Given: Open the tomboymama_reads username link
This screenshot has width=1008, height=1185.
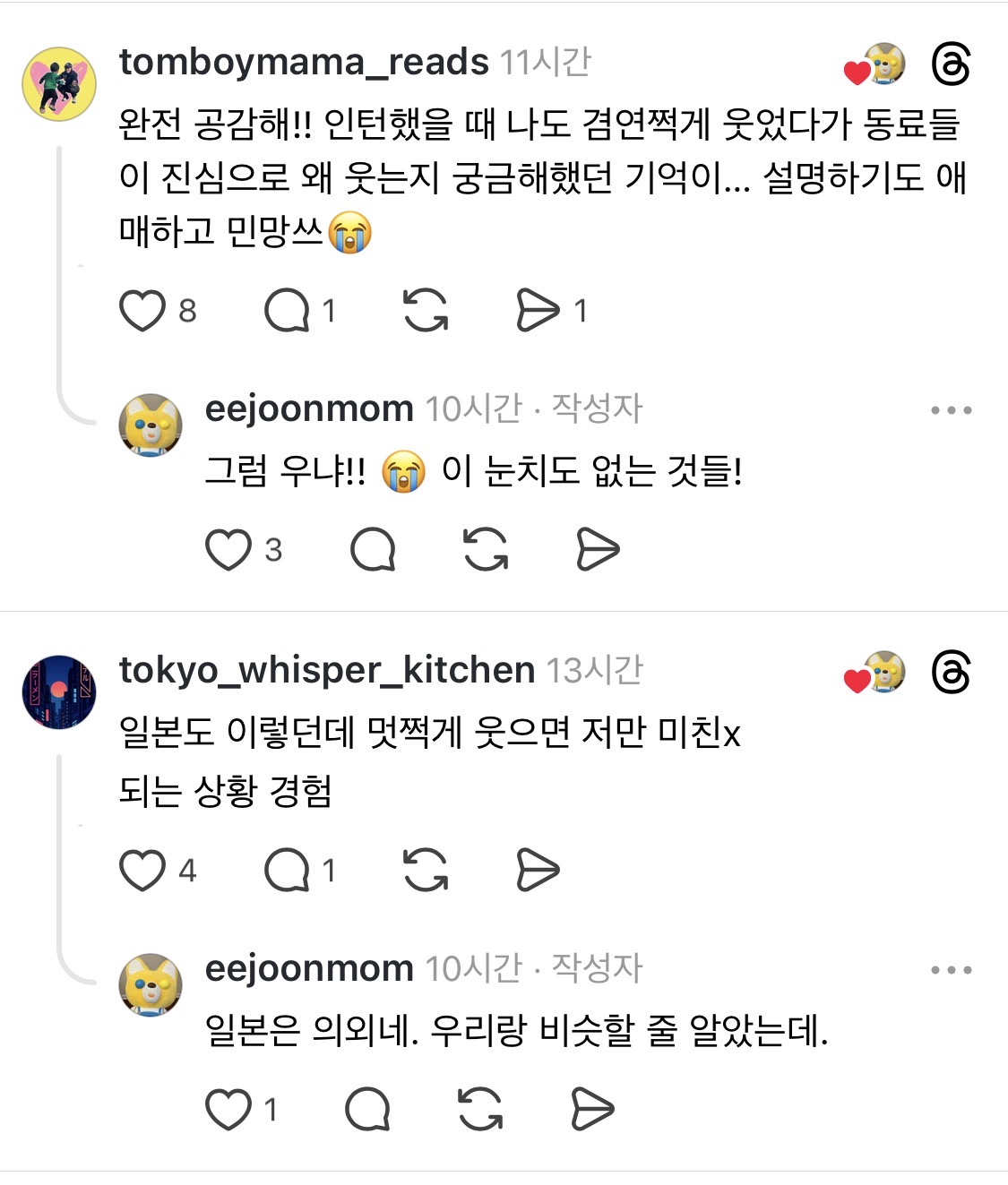Looking at the screenshot, I should point(304,62).
